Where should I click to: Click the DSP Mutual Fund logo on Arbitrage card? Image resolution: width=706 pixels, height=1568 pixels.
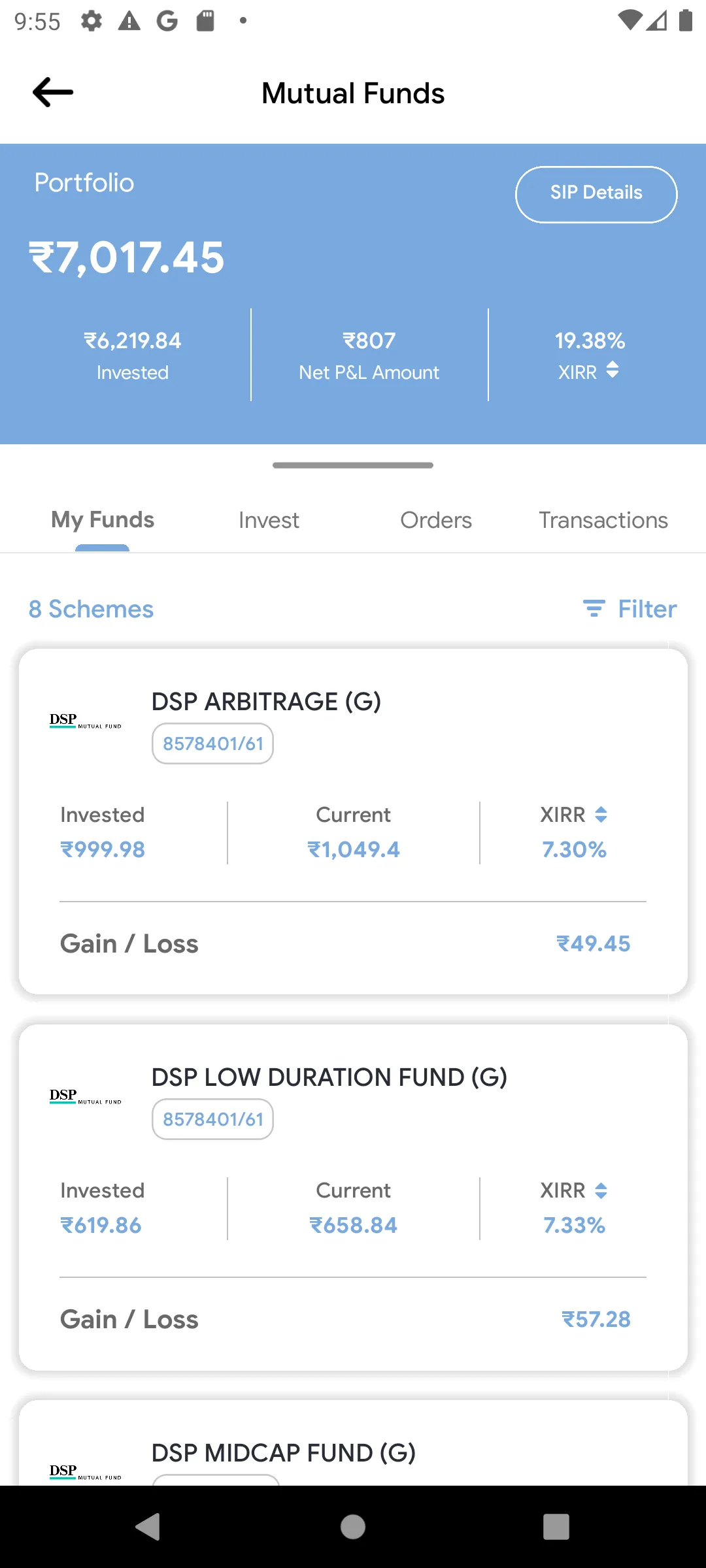pos(86,722)
